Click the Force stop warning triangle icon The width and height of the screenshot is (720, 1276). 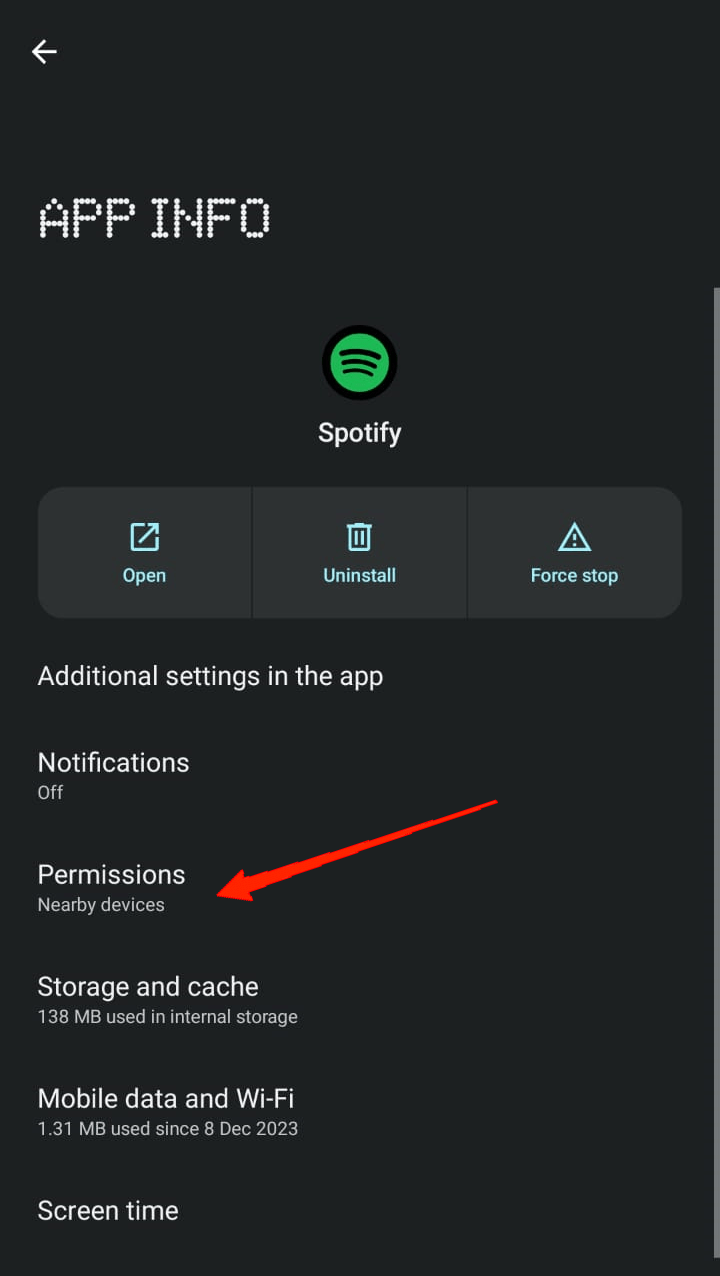pyautogui.click(x=574, y=537)
